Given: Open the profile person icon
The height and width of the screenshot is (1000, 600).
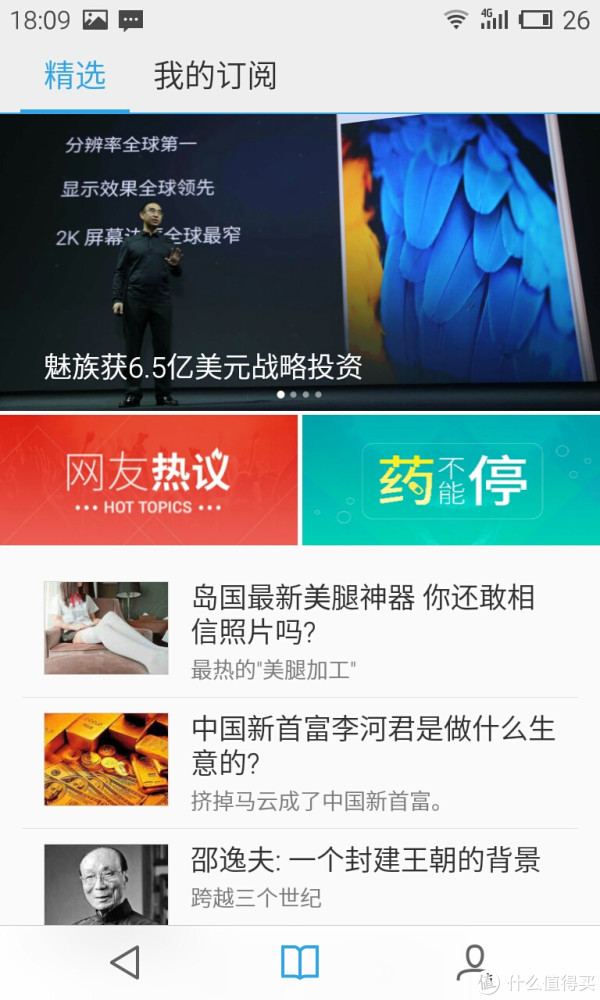Looking at the screenshot, I should [473, 962].
